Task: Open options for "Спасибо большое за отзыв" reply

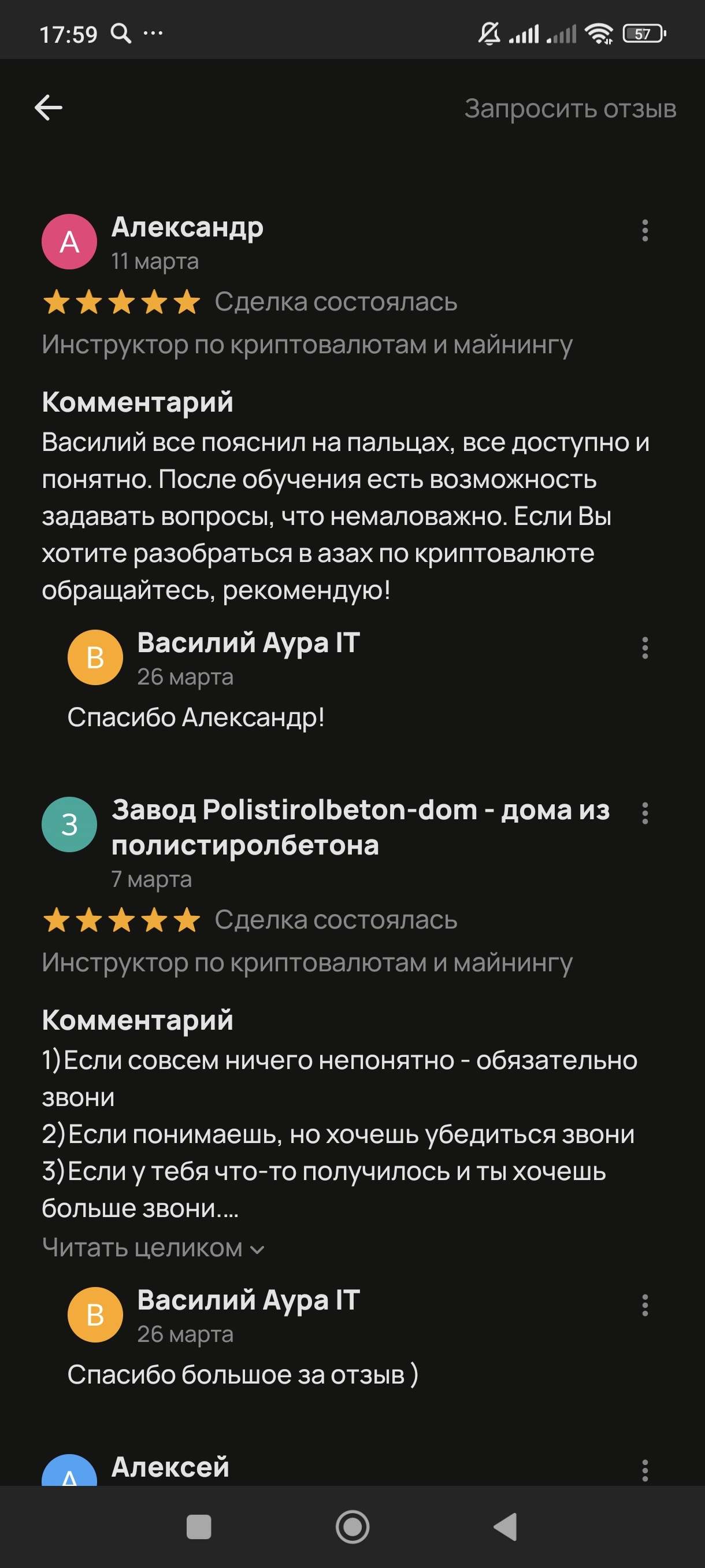Action: click(645, 1306)
